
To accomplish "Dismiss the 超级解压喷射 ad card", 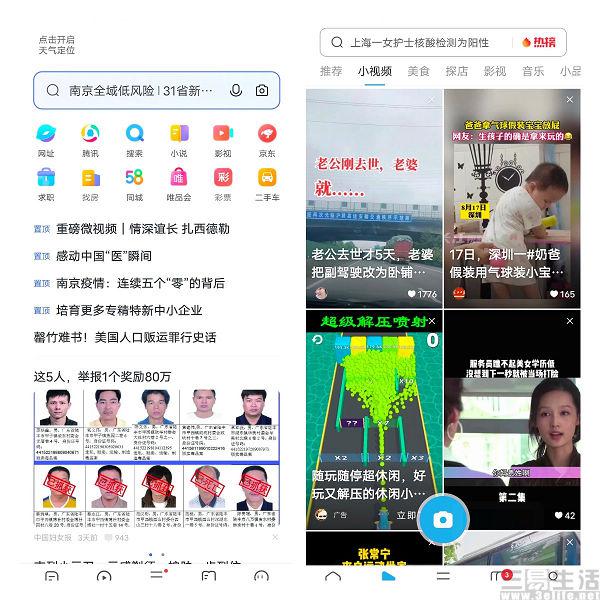I will coord(431,322).
